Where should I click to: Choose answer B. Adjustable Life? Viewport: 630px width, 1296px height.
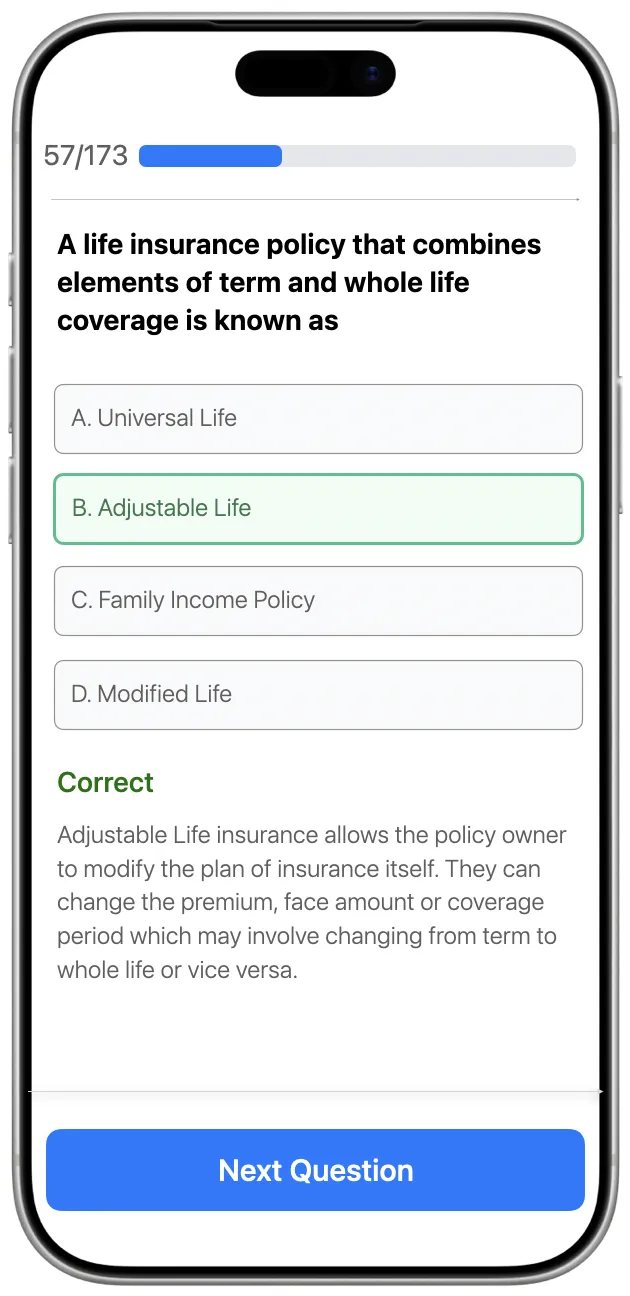[318, 508]
